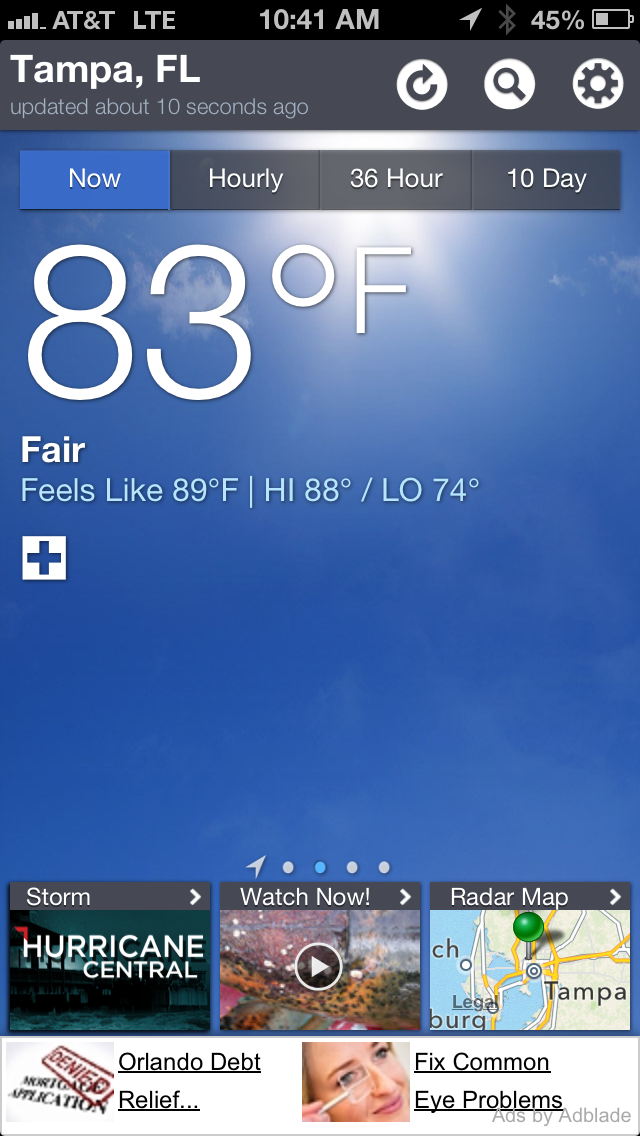Screen dimensions: 640x1136
Task: Expand weather details with the plus icon
Action: pyautogui.click(x=44, y=558)
